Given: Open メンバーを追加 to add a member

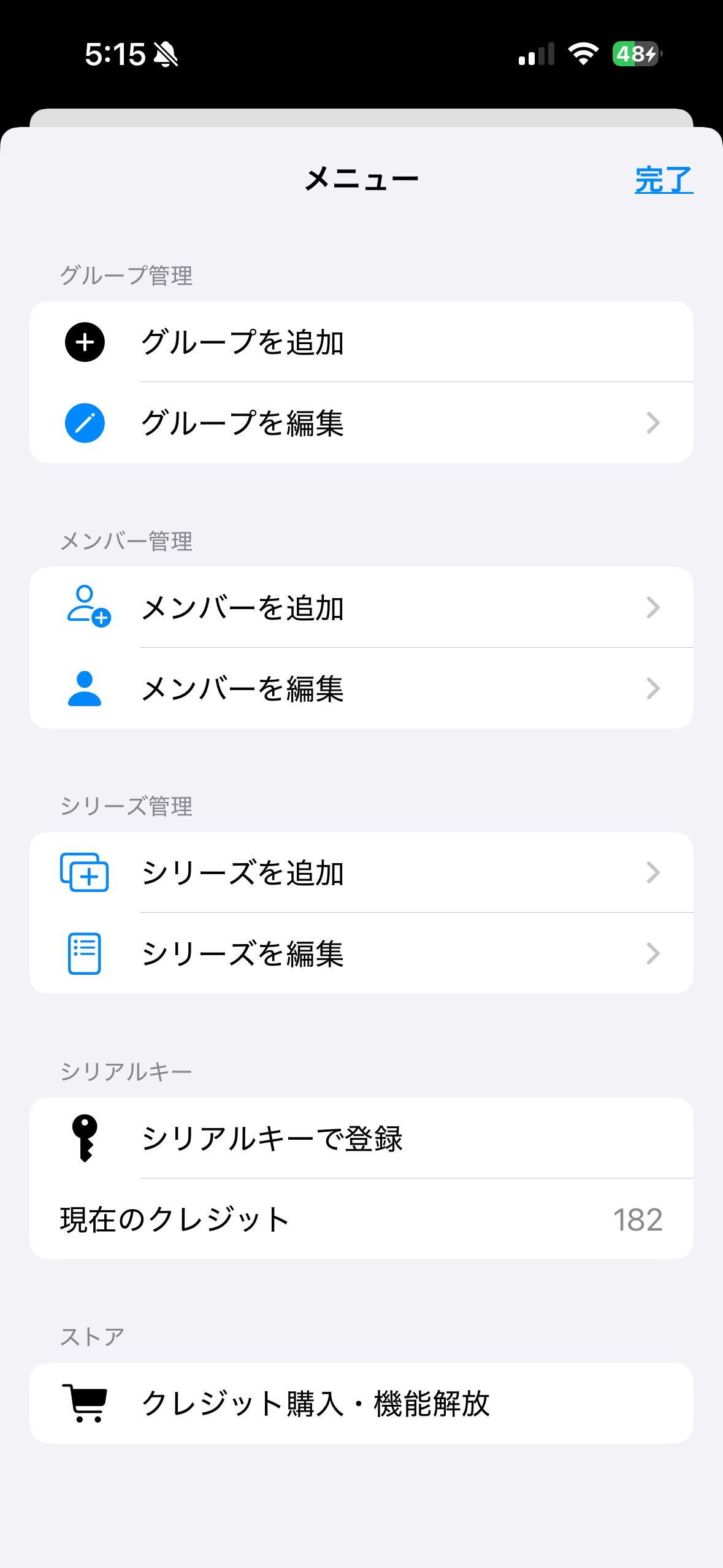Looking at the screenshot, I should click(361, 608).
